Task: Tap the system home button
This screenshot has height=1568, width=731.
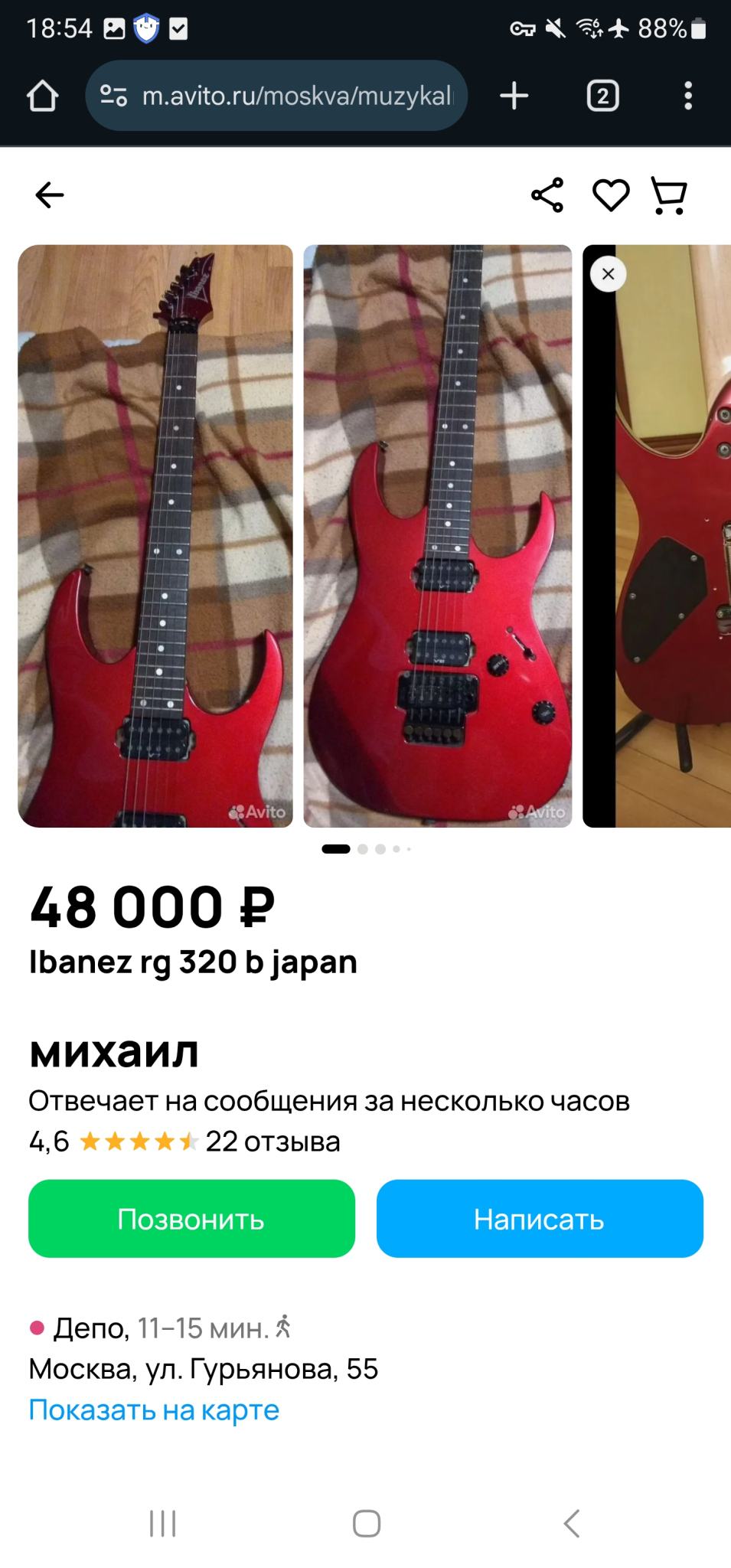Action: (366, 1524)
